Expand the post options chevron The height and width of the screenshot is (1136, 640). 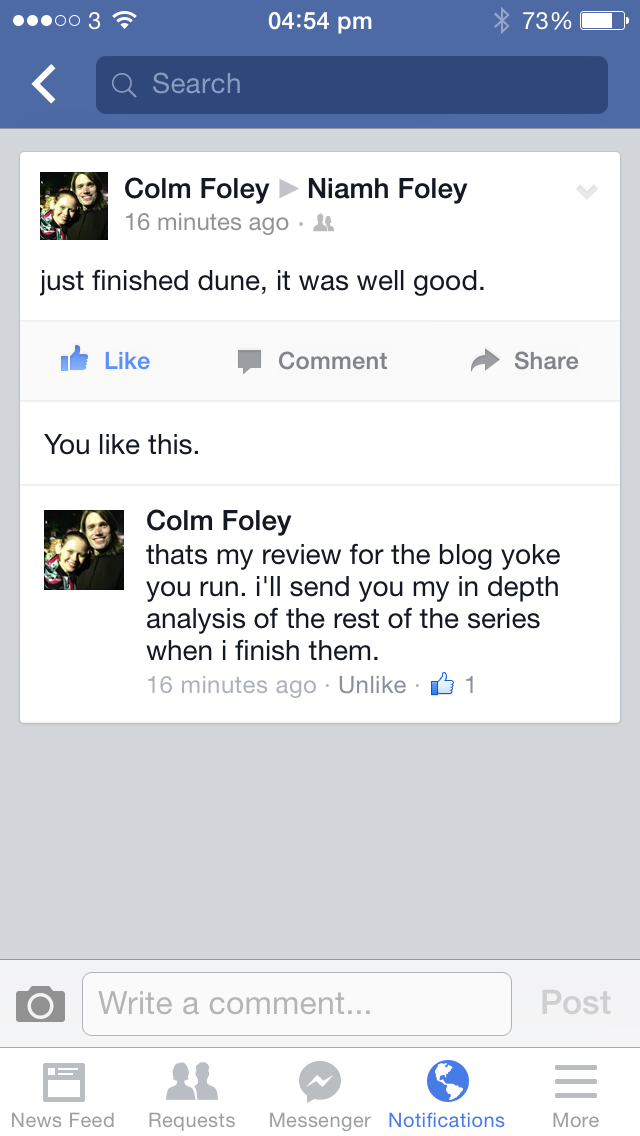pos(587,192)
